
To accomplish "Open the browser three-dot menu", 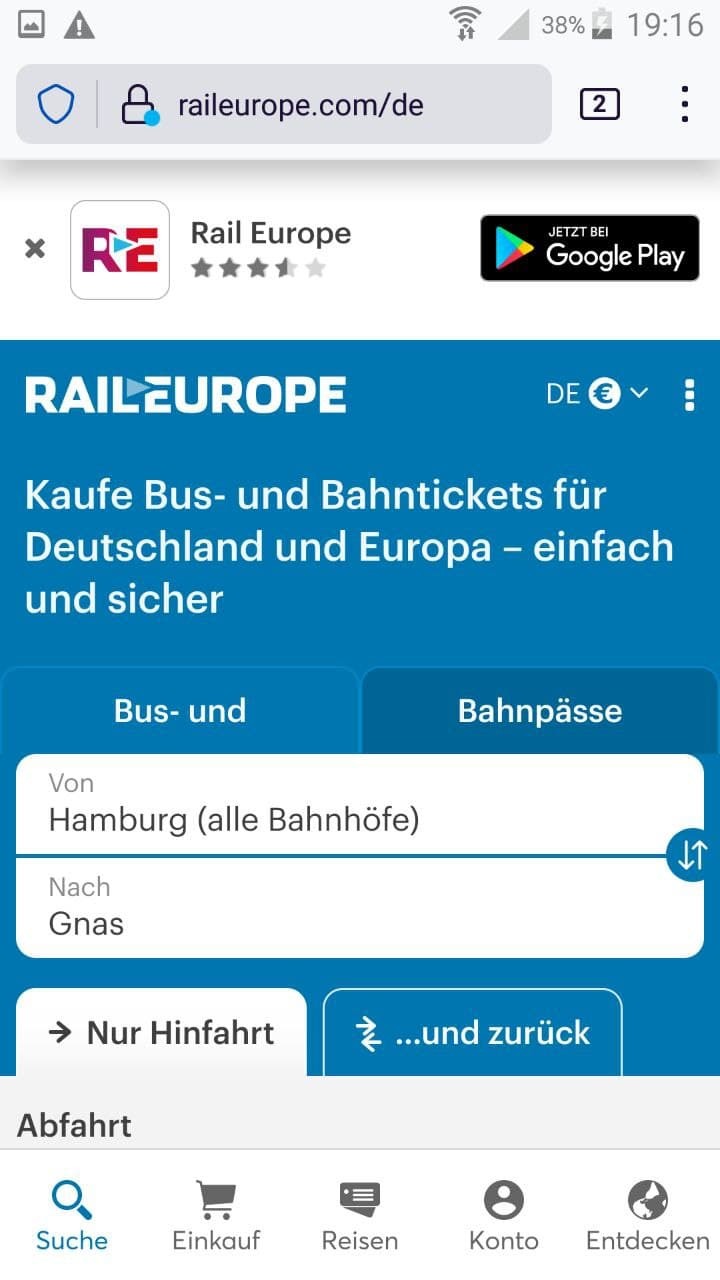I will tap(684, 103).
